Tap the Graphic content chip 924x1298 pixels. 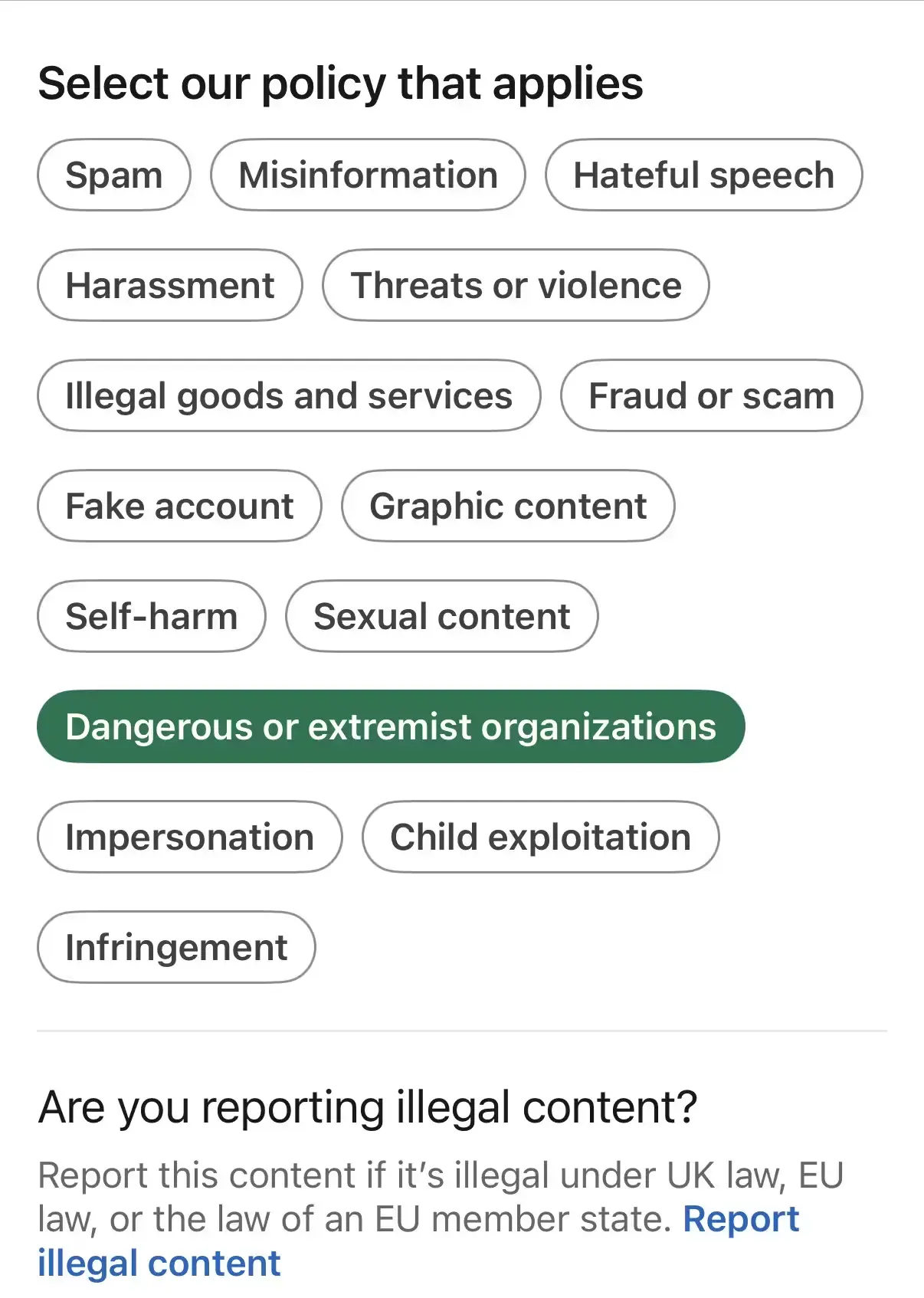point(508,506)
